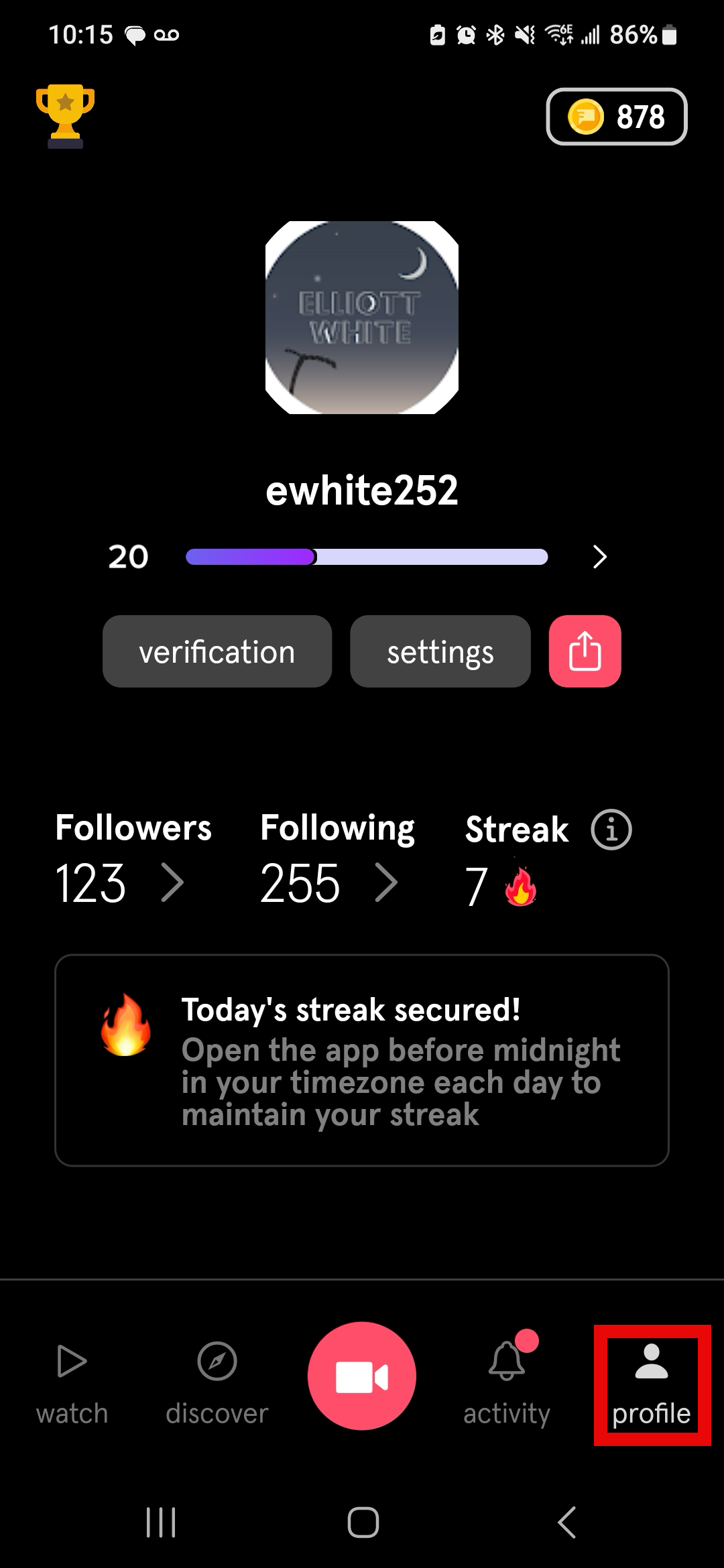Open profile settings
This screenshot has width=724, height=1568.
pyautogui.click(x=440, y=651)
